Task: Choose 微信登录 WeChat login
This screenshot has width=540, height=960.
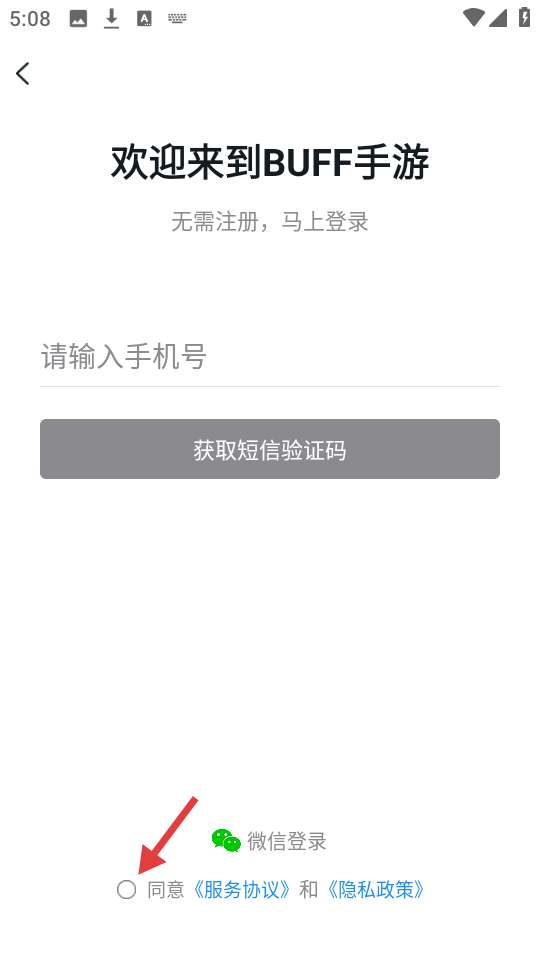Action: 269,841
